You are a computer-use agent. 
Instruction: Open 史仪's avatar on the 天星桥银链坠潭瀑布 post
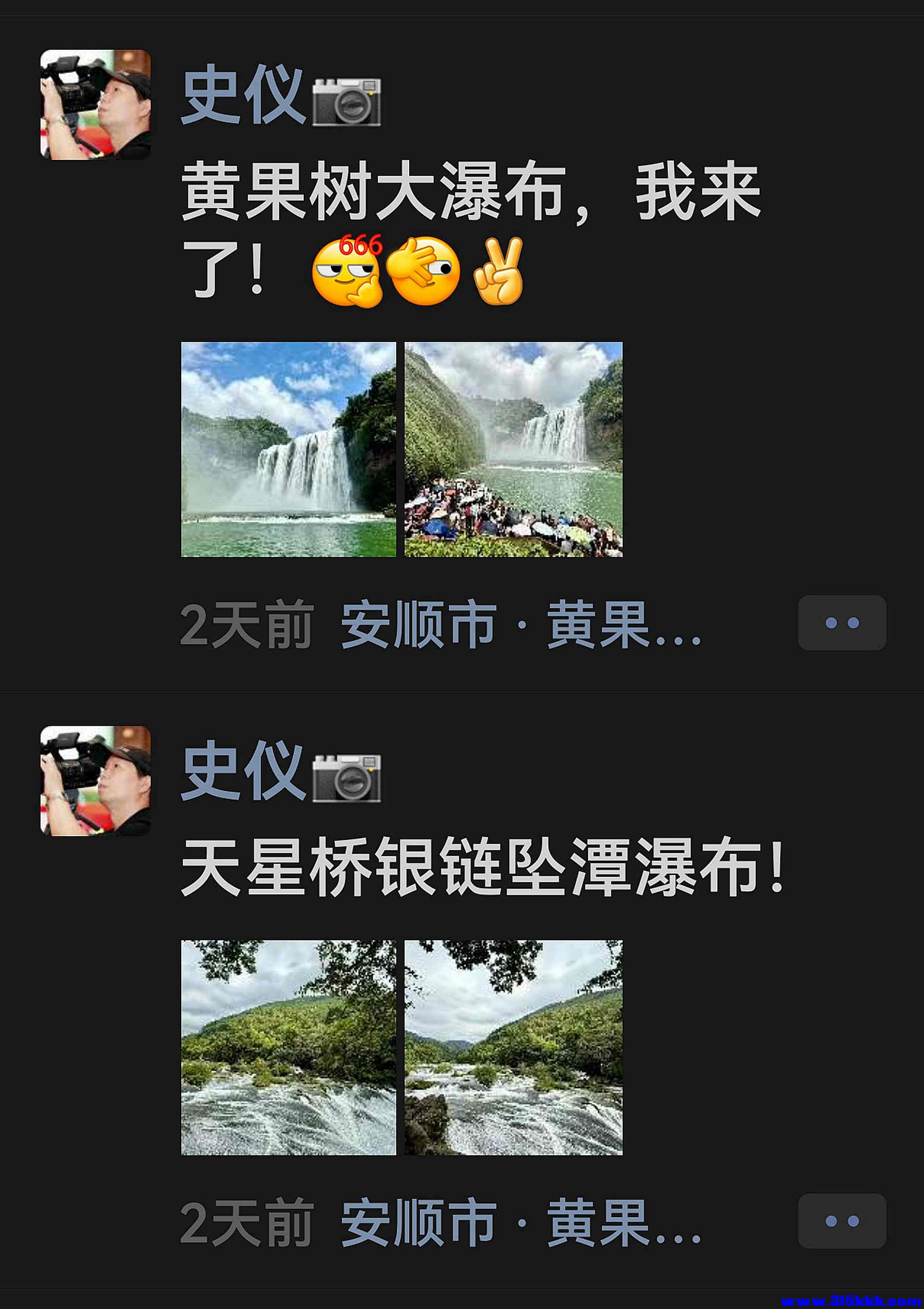point(95,780)
